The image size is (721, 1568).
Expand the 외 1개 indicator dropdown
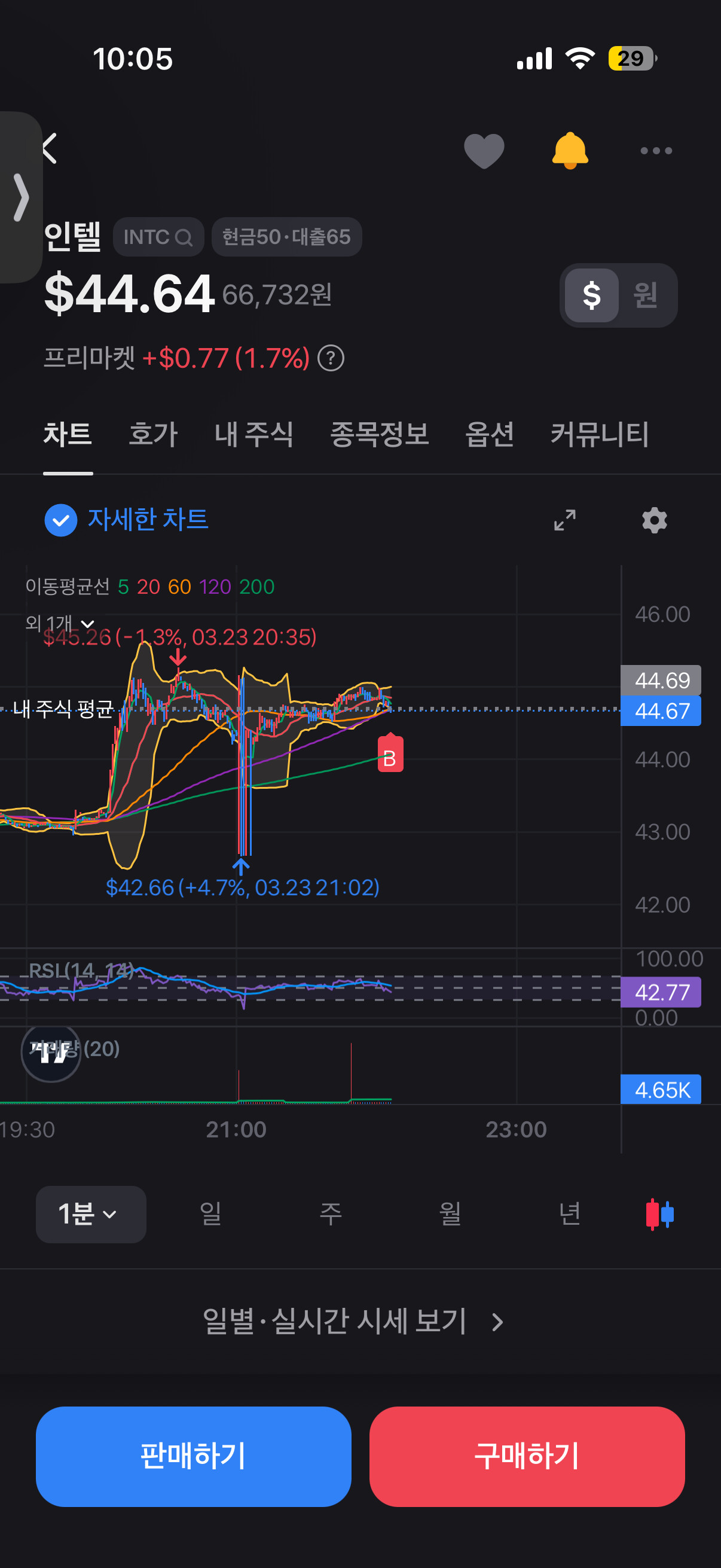point(60,623)
